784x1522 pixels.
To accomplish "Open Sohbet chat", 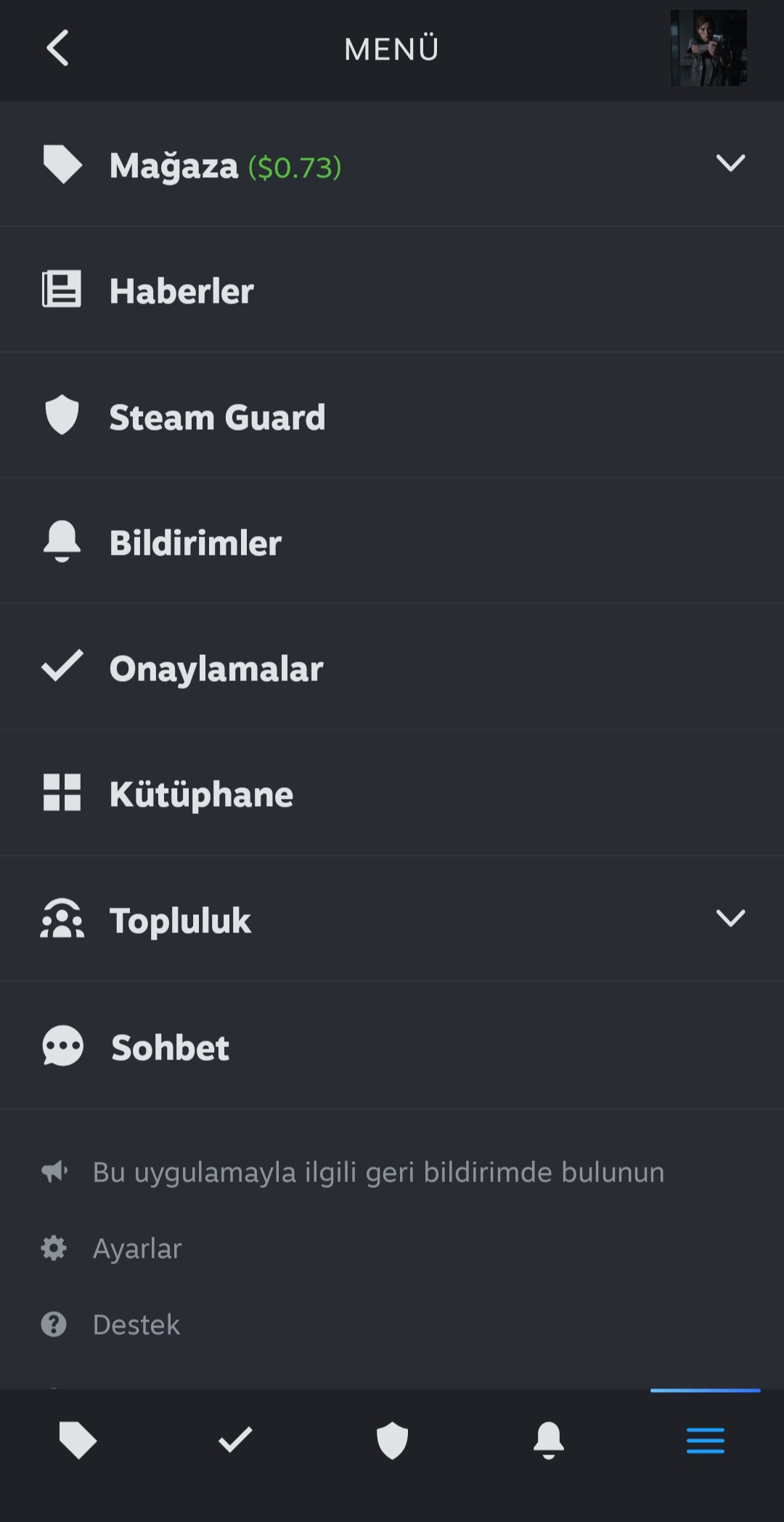I will [392, 1046].
